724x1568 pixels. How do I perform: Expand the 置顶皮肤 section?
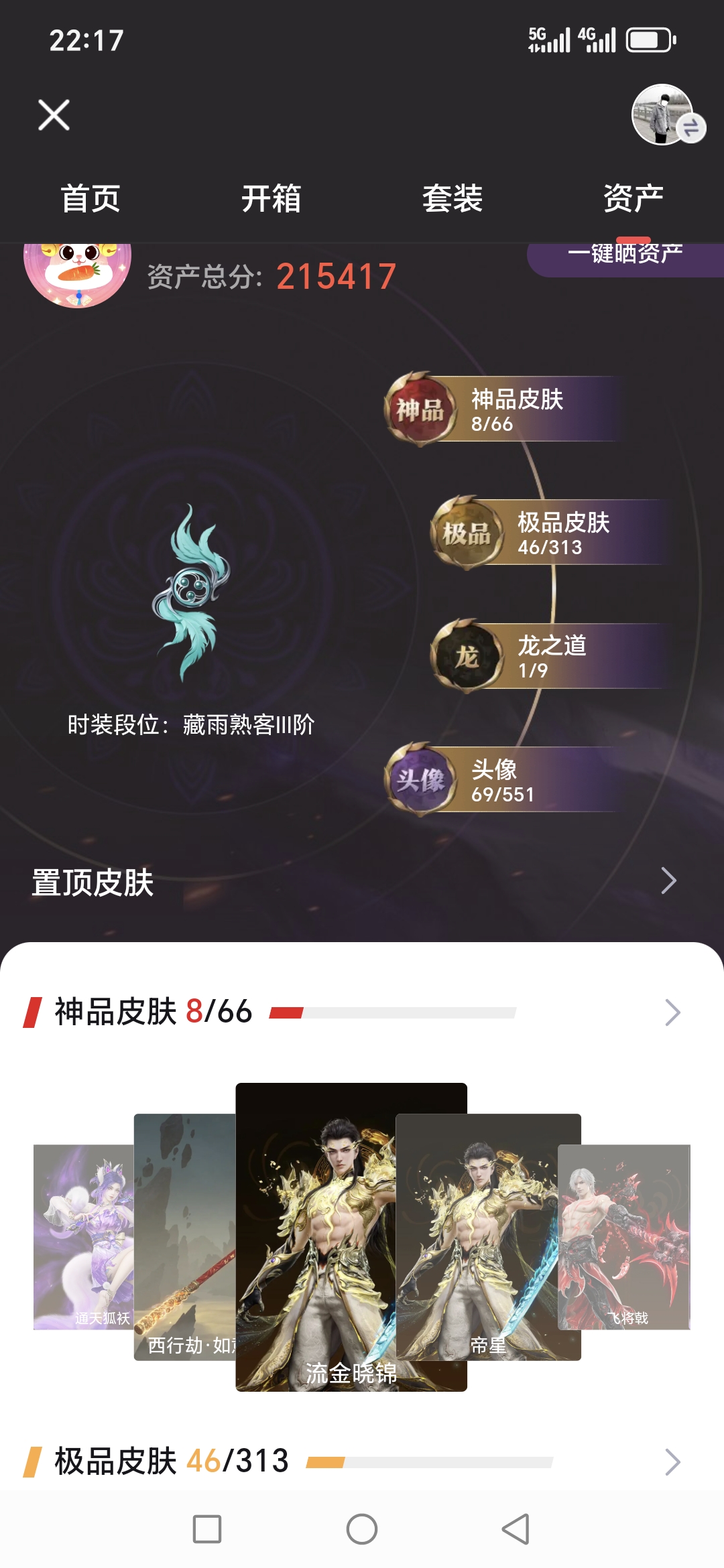coord(668,880)
